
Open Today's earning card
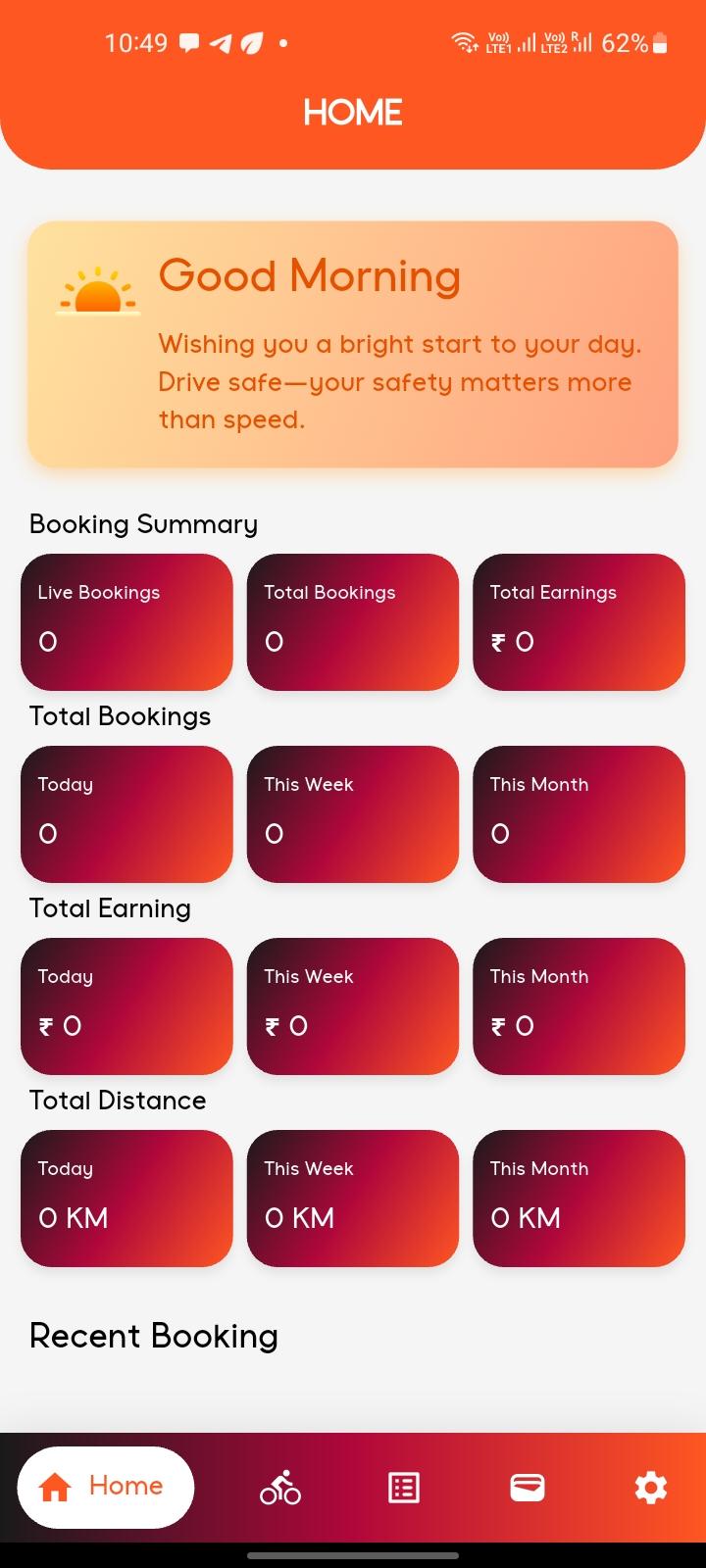tap(126, 1005)
